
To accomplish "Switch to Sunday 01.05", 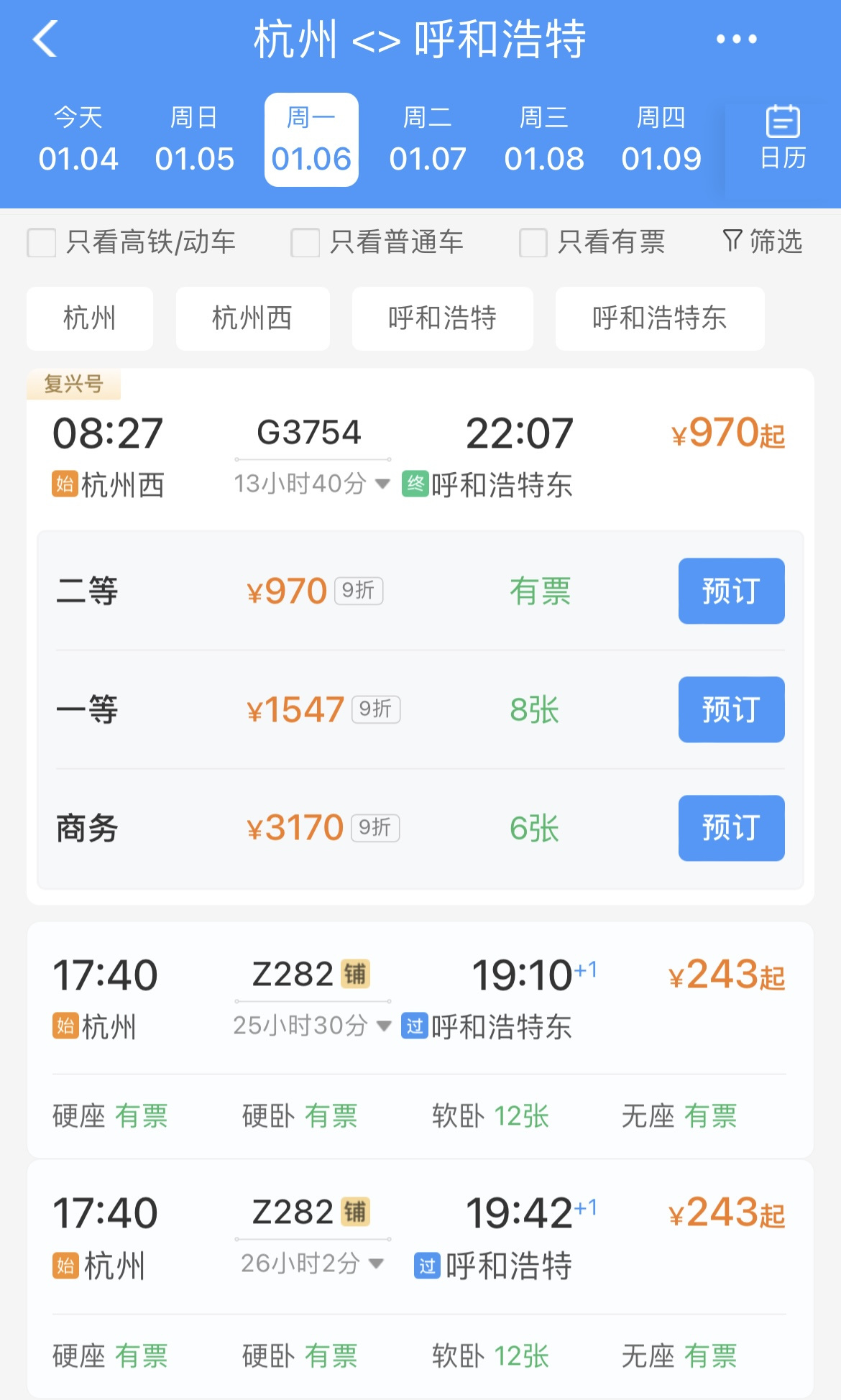I will [x=194, y=139].
